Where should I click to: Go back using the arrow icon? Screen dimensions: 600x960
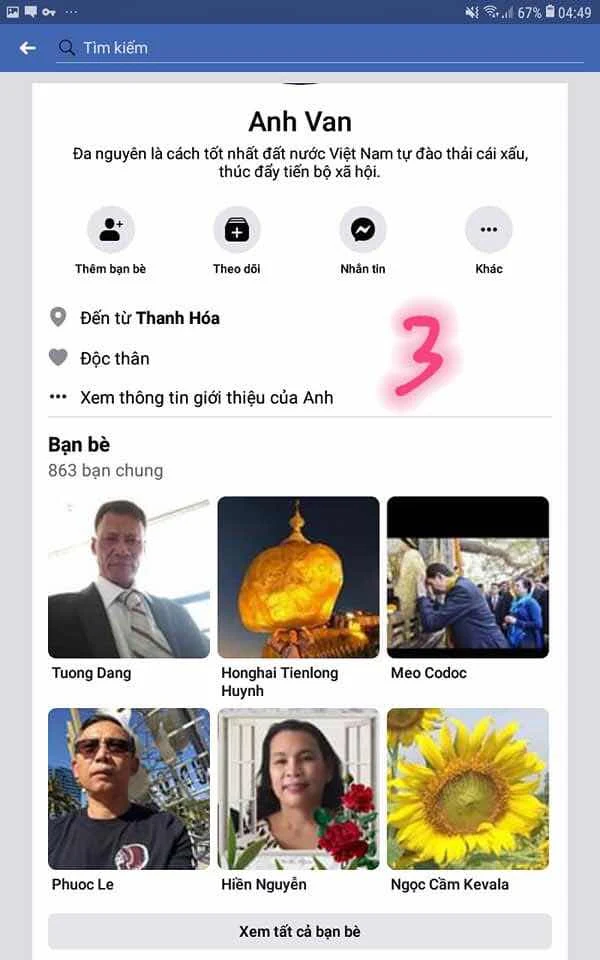[27, 48]
